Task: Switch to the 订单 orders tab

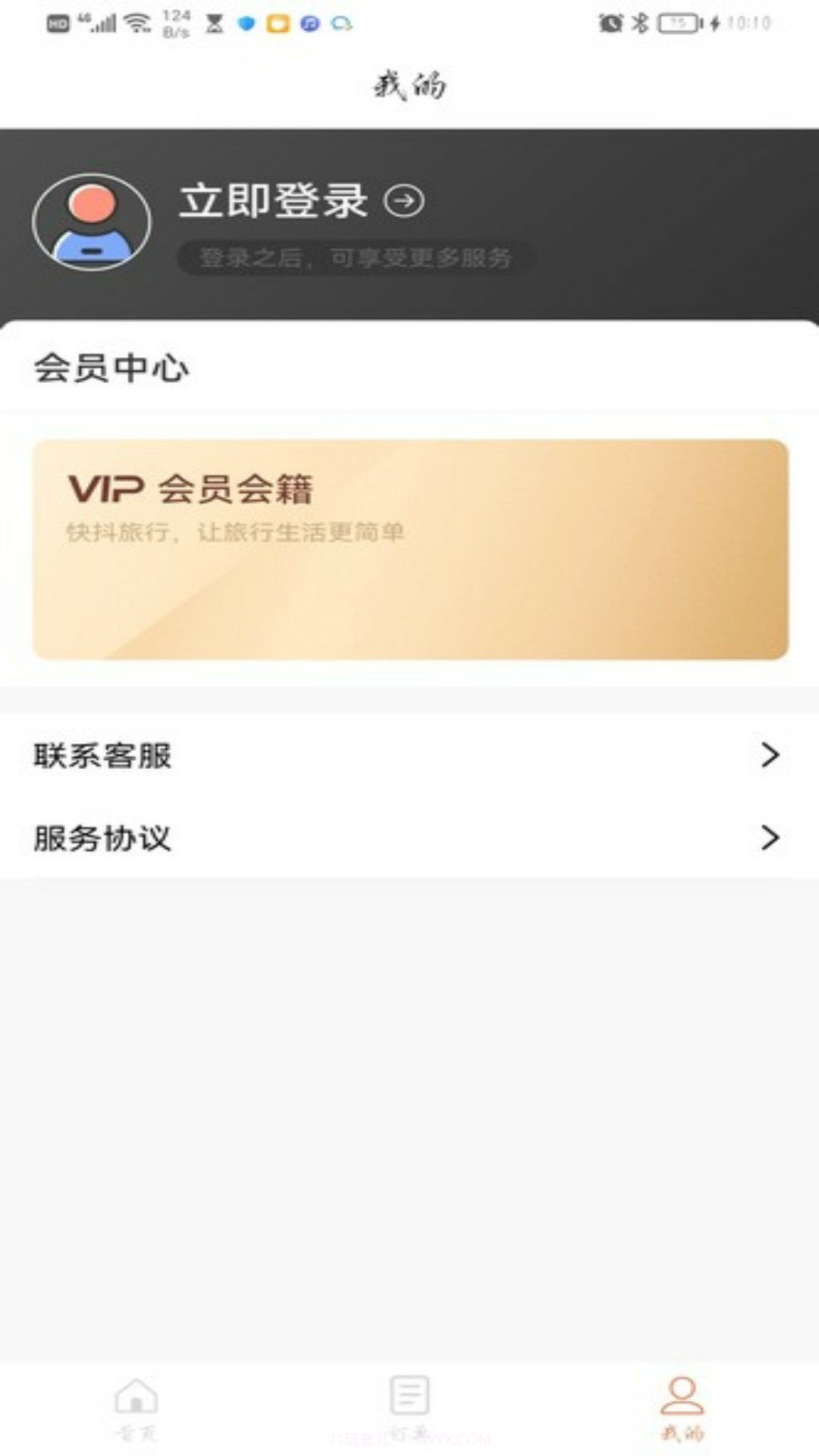Action: click(409, 1409)
